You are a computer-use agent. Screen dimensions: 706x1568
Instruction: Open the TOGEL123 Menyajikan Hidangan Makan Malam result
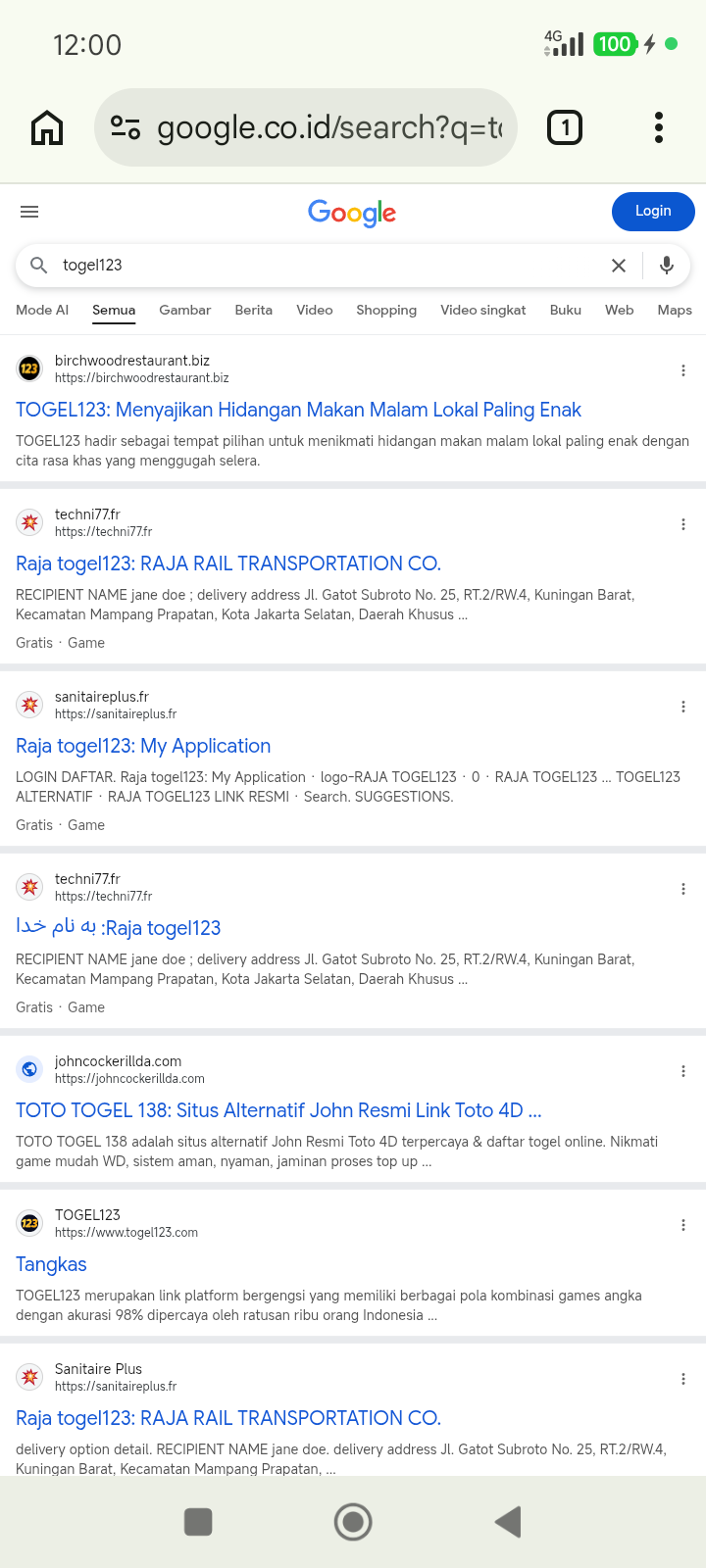click(298, 410)
